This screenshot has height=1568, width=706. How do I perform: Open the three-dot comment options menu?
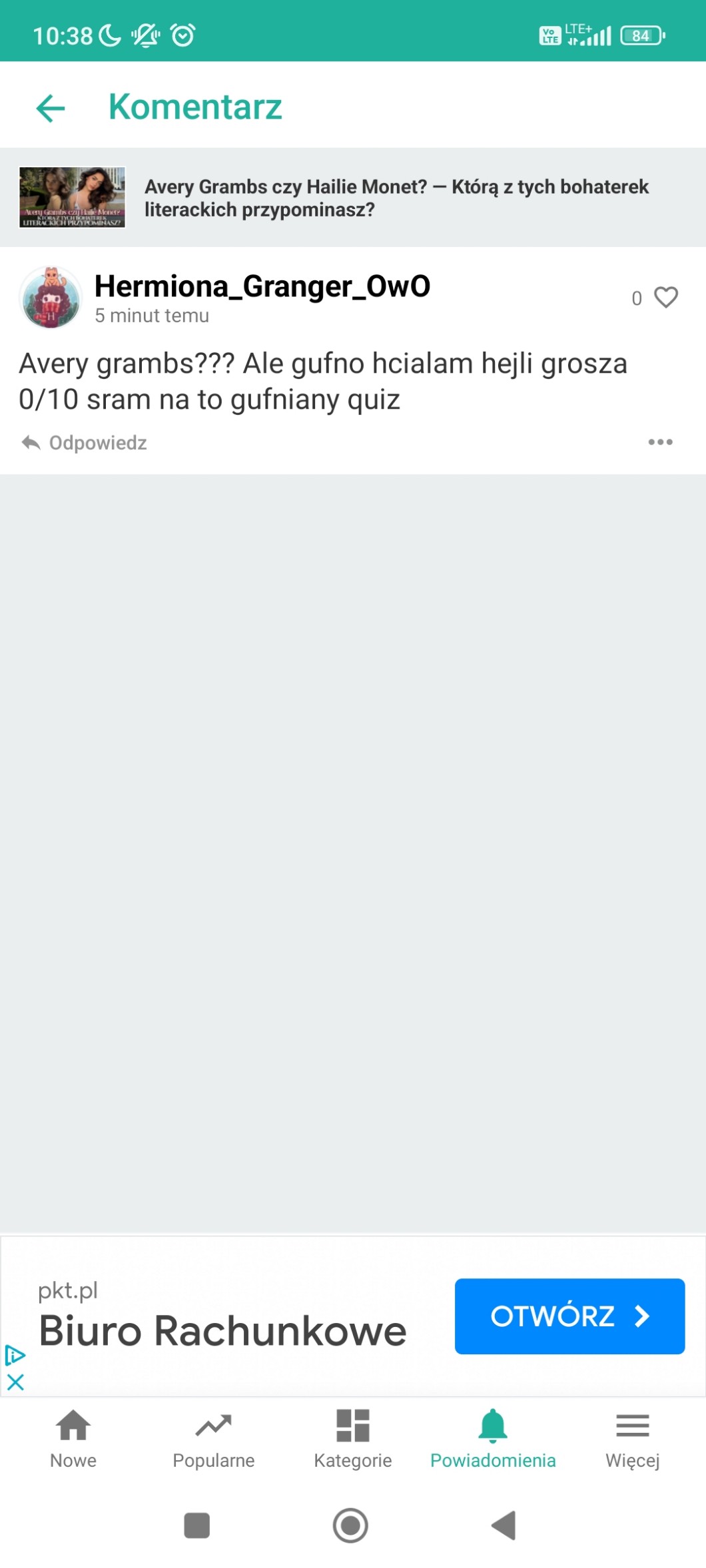[660, 442]
